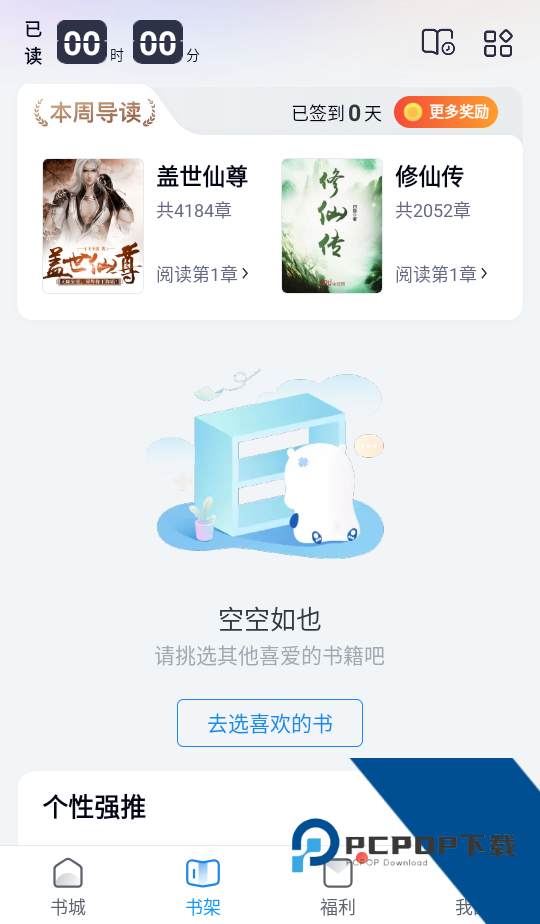Open the 盖世仙尊 book cover
This screenshot has height=924, width=540.
(x=93, y=226)
